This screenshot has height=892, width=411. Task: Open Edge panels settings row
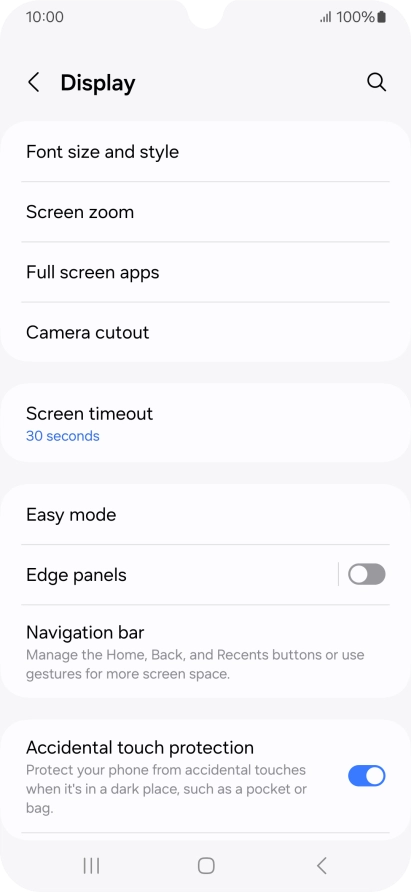point(169,575)
